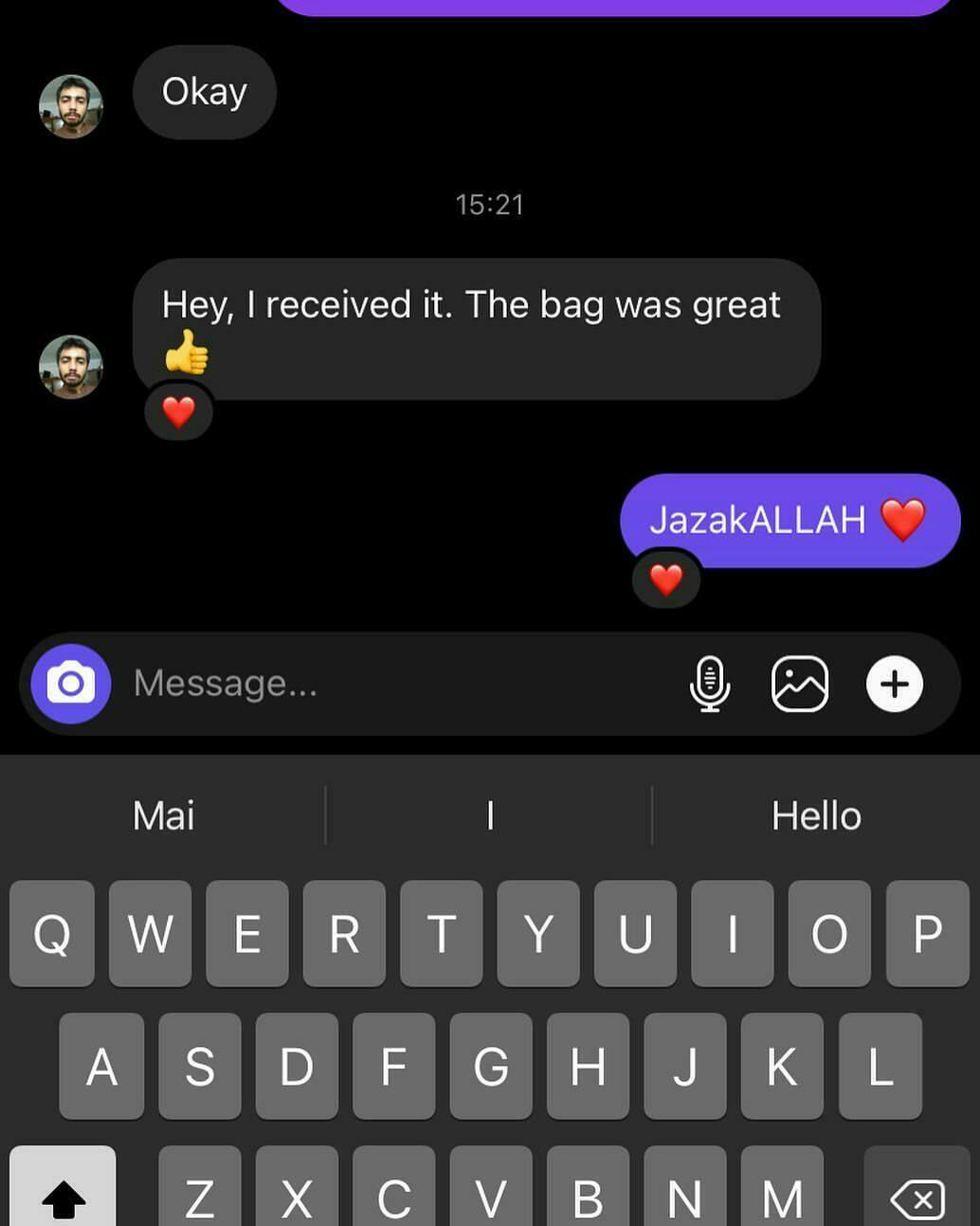Viewport: 980px width, 1226px height.
Task: Toggle the keyboard shift key
Action: tap(63, 1197)
